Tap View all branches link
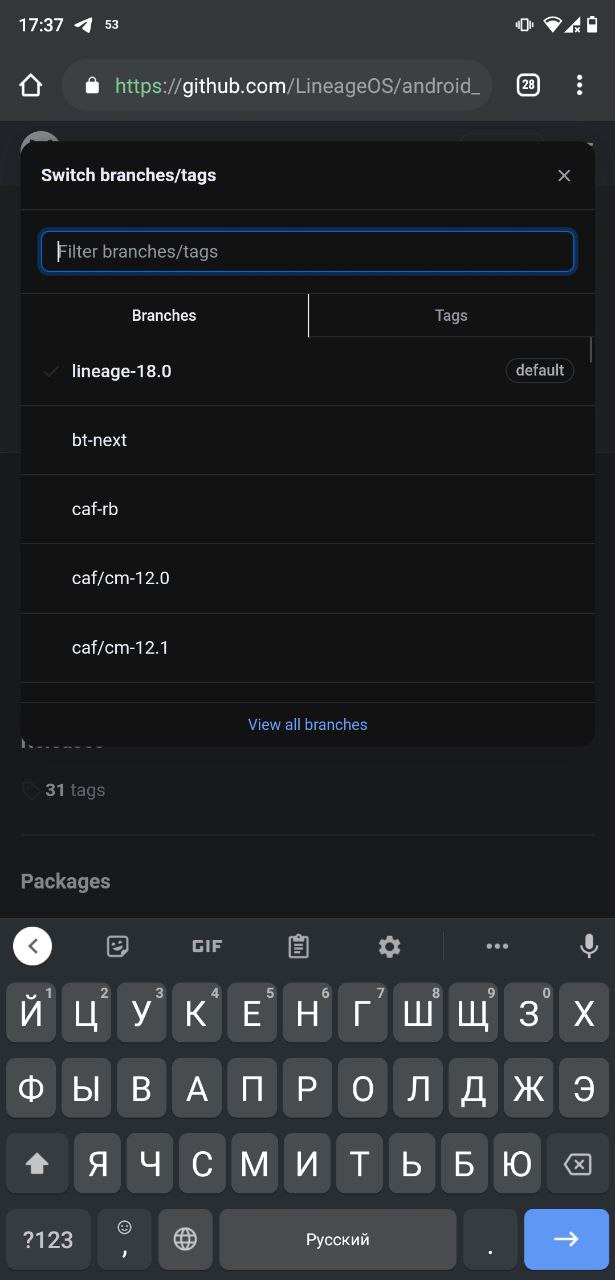615x1280 pixels. (307, 724)
